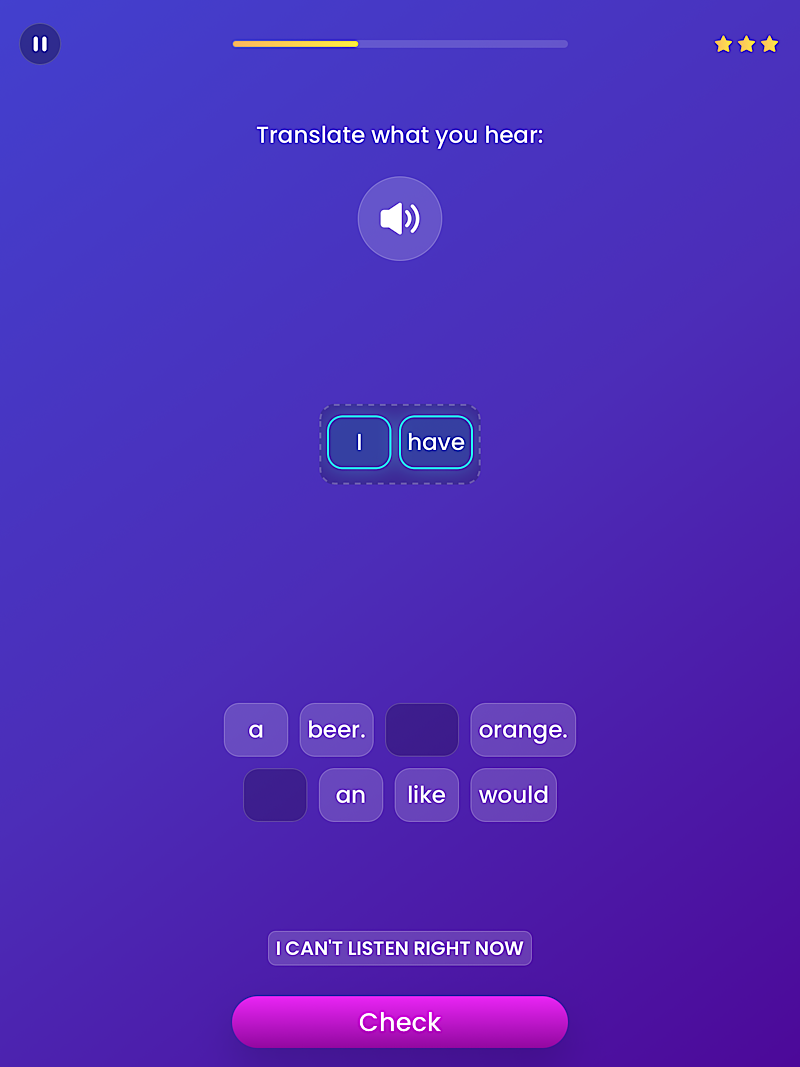Add 'like' to the sentence
The height and width of the screenshot is (1067, 800).
coord(427,795)
